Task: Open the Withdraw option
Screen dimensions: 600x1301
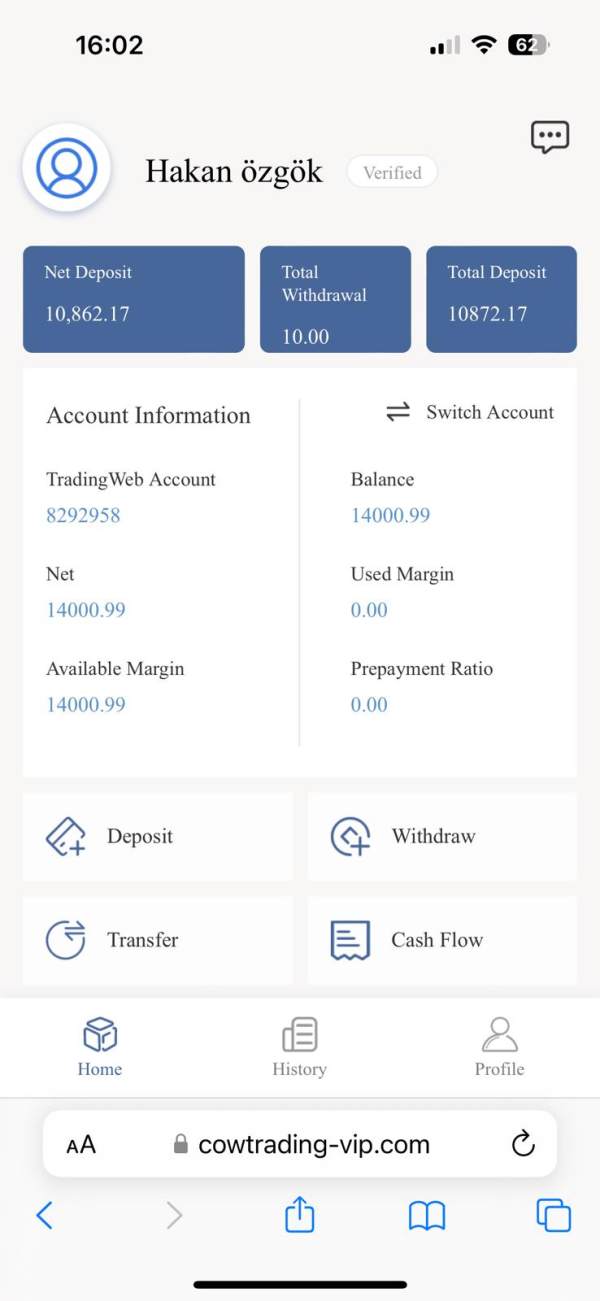Action: (442, 837)
